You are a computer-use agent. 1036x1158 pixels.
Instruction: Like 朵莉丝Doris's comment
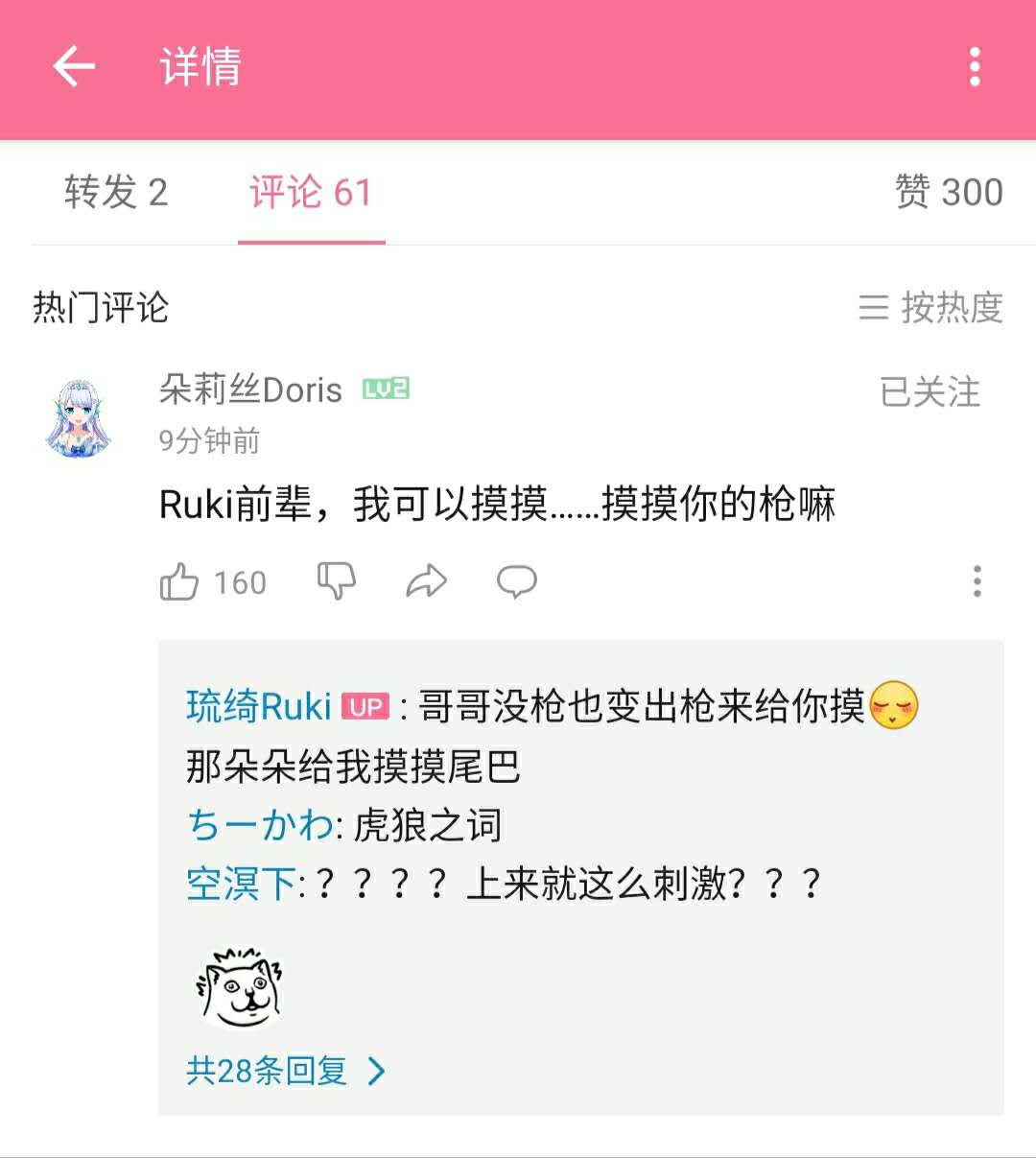click(179, 581)
